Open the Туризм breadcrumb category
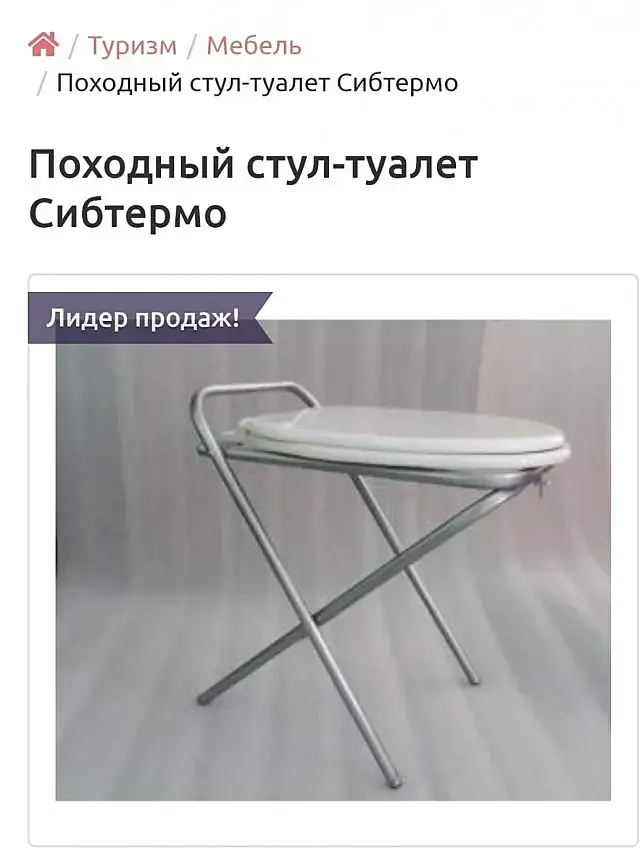This screenshot has height=848, width=640. click(132, 45)
